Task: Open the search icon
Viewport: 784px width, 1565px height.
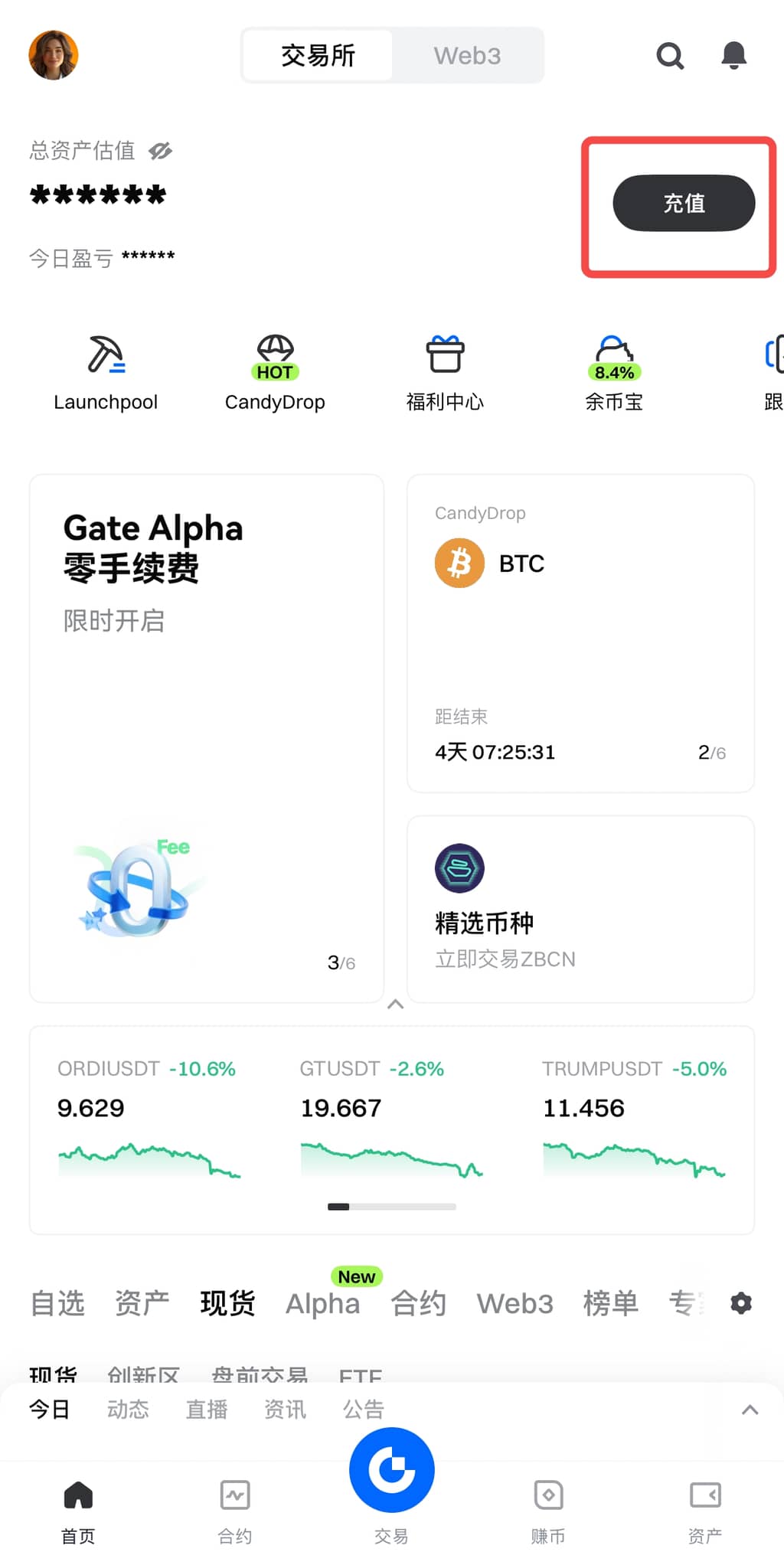Action: (x=670, y=56)
